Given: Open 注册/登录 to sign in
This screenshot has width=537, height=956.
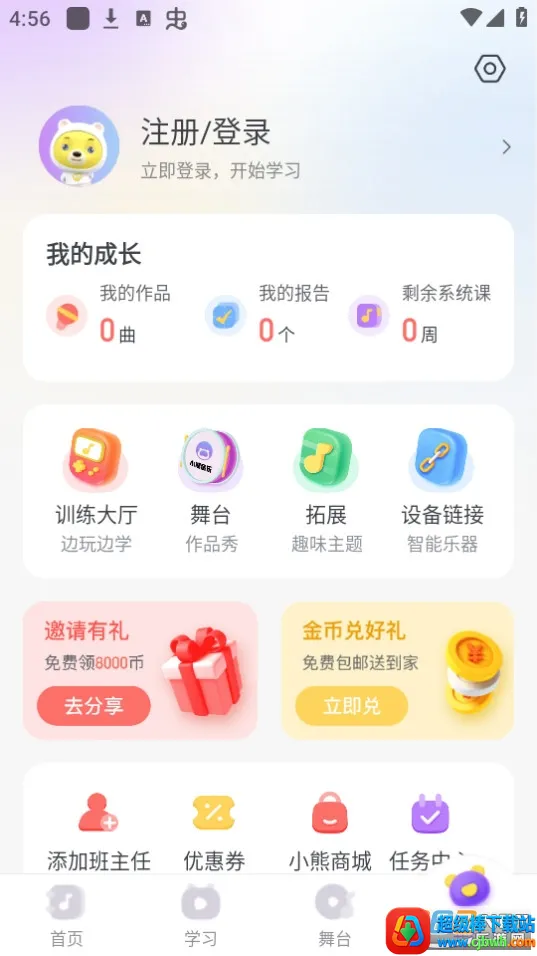Looking at the screenshot, I should pyautogui.click(x=205, y=132).
